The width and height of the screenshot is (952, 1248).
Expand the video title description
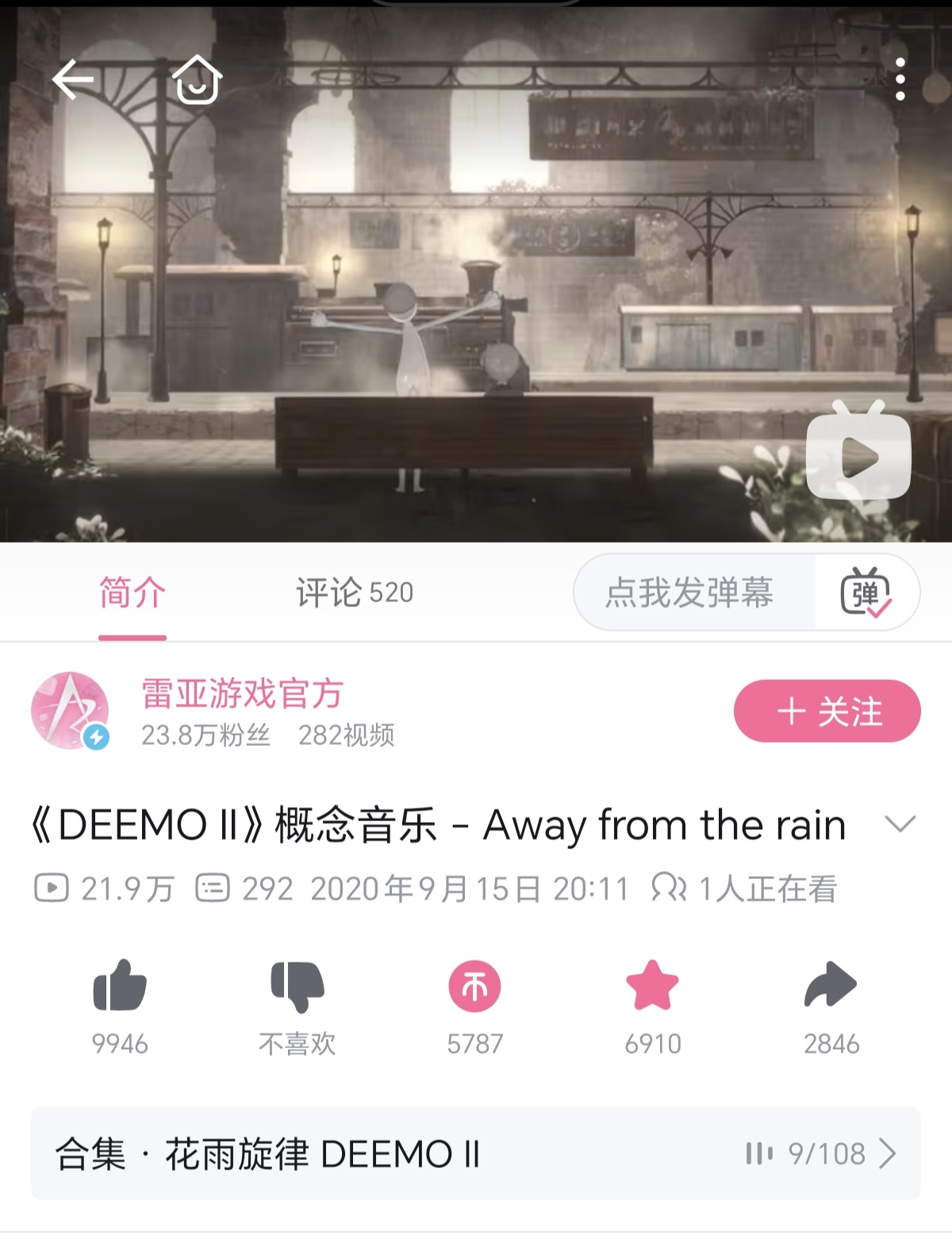click(x=900, y=824)
